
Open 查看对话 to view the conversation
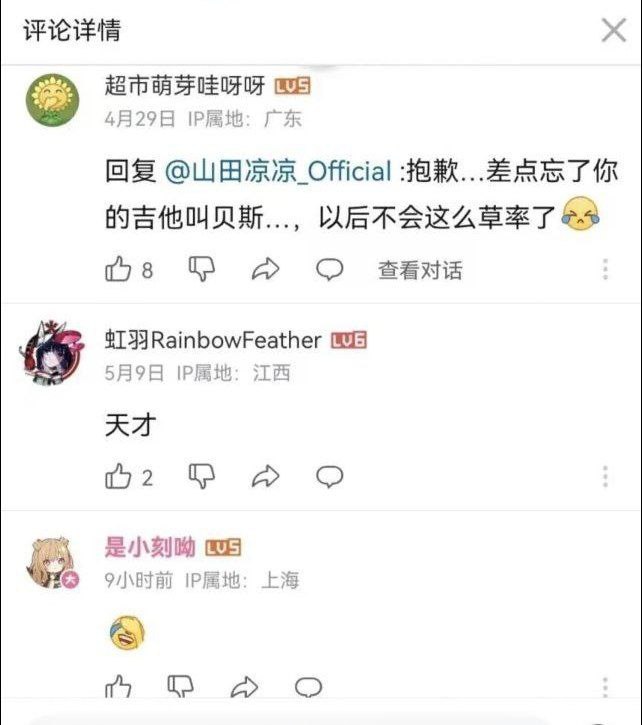coord(419,270)
